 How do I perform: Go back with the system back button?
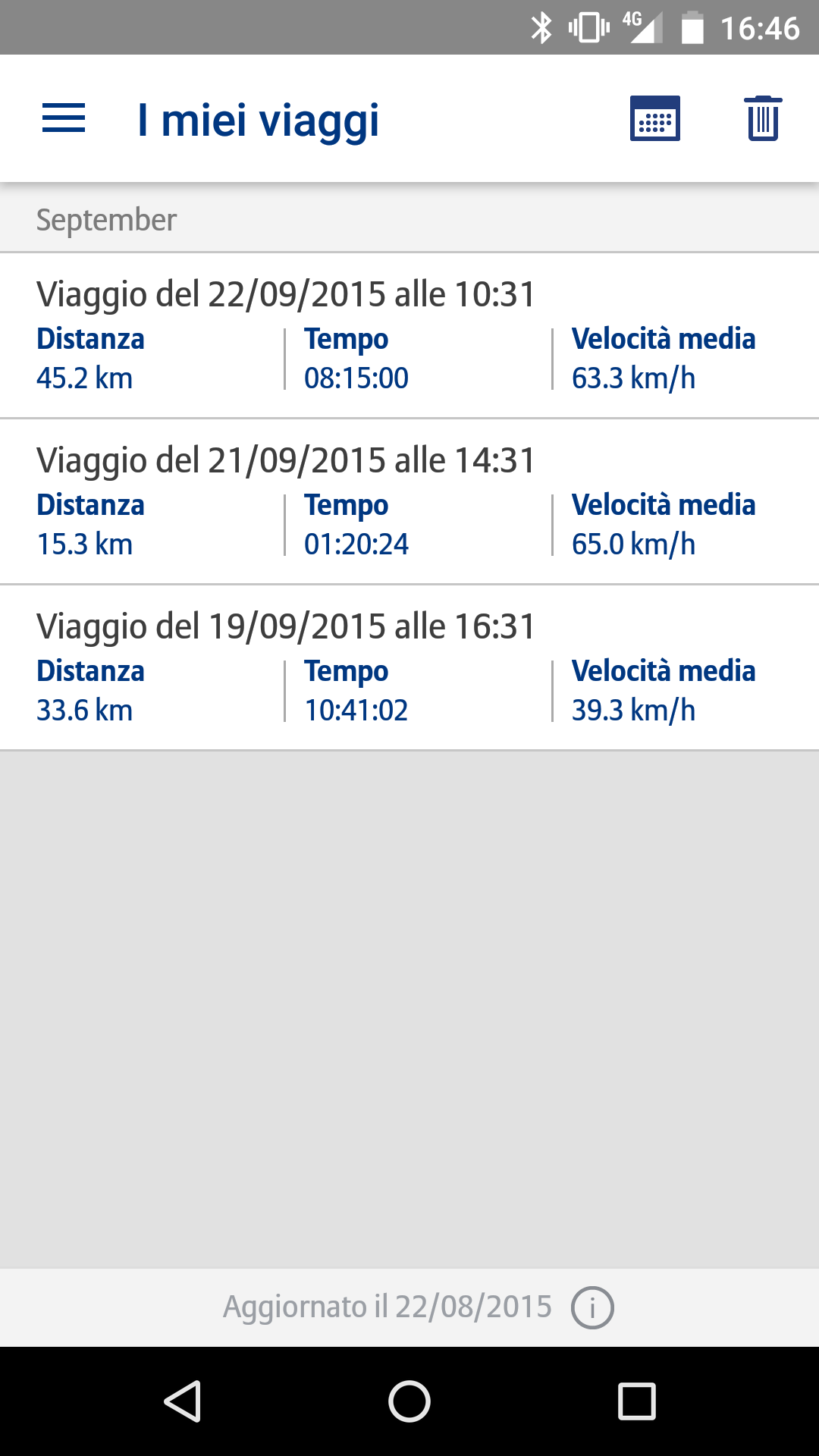tap(183, 1401)
